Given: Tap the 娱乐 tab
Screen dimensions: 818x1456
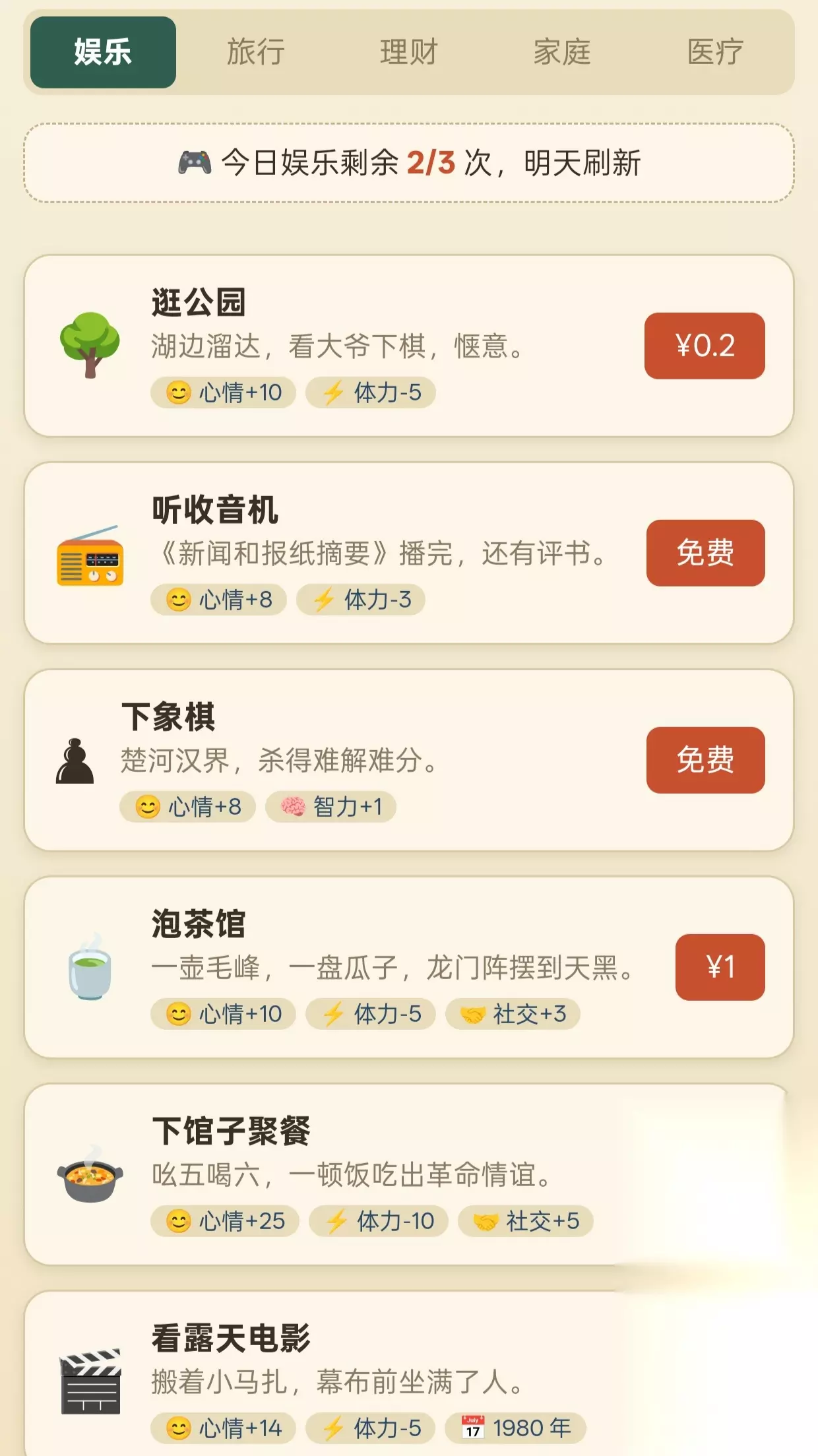Looking at the screenshot, I should click(x=103, y=52).
